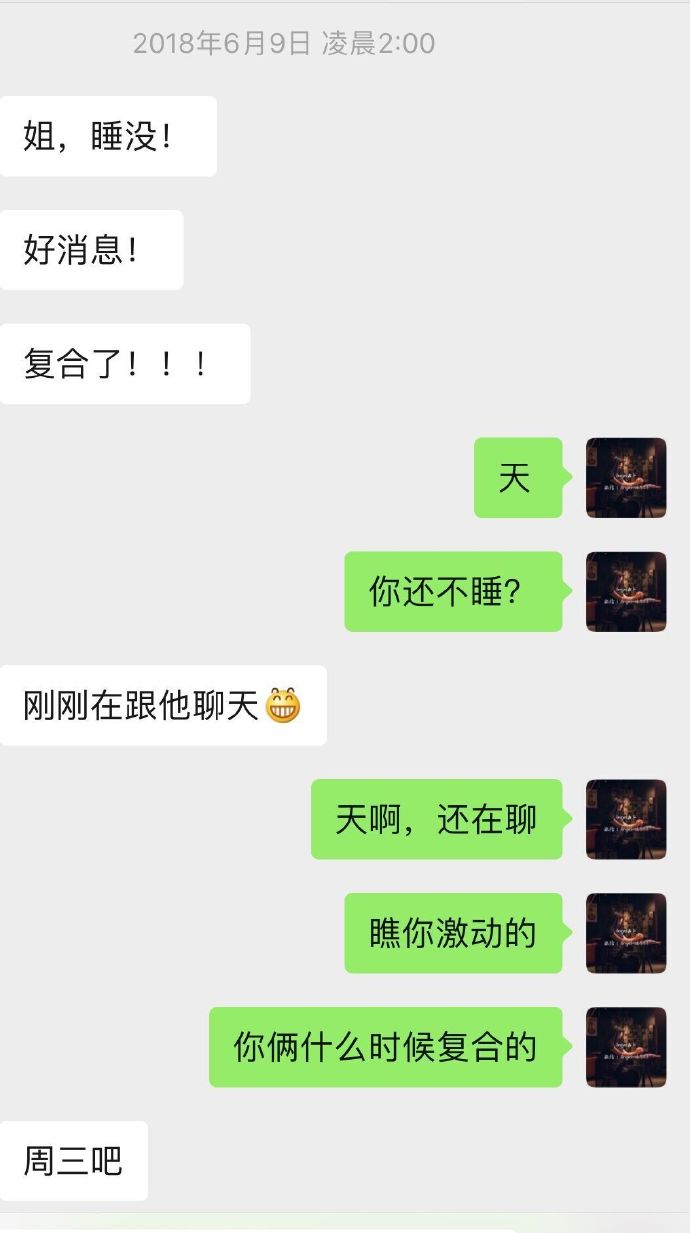Screen dimensions: 690x1233
Task: Tap the avatar next to "你还不睡?"
Action: tap(626, 592)
